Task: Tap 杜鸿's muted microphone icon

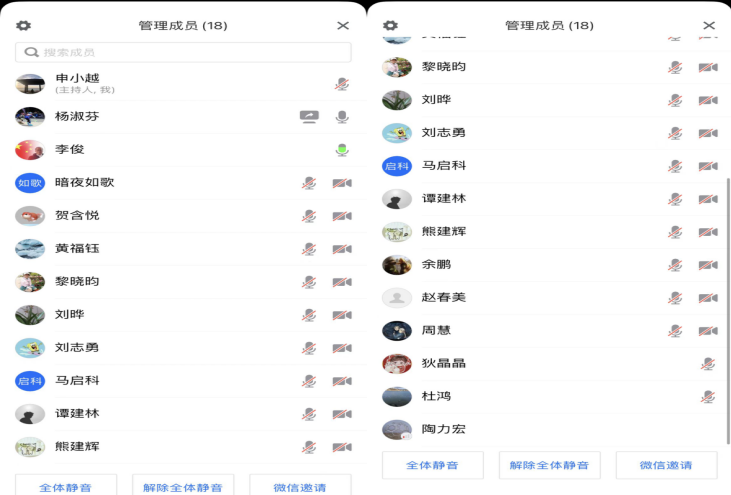Action: tap(708, 397)
